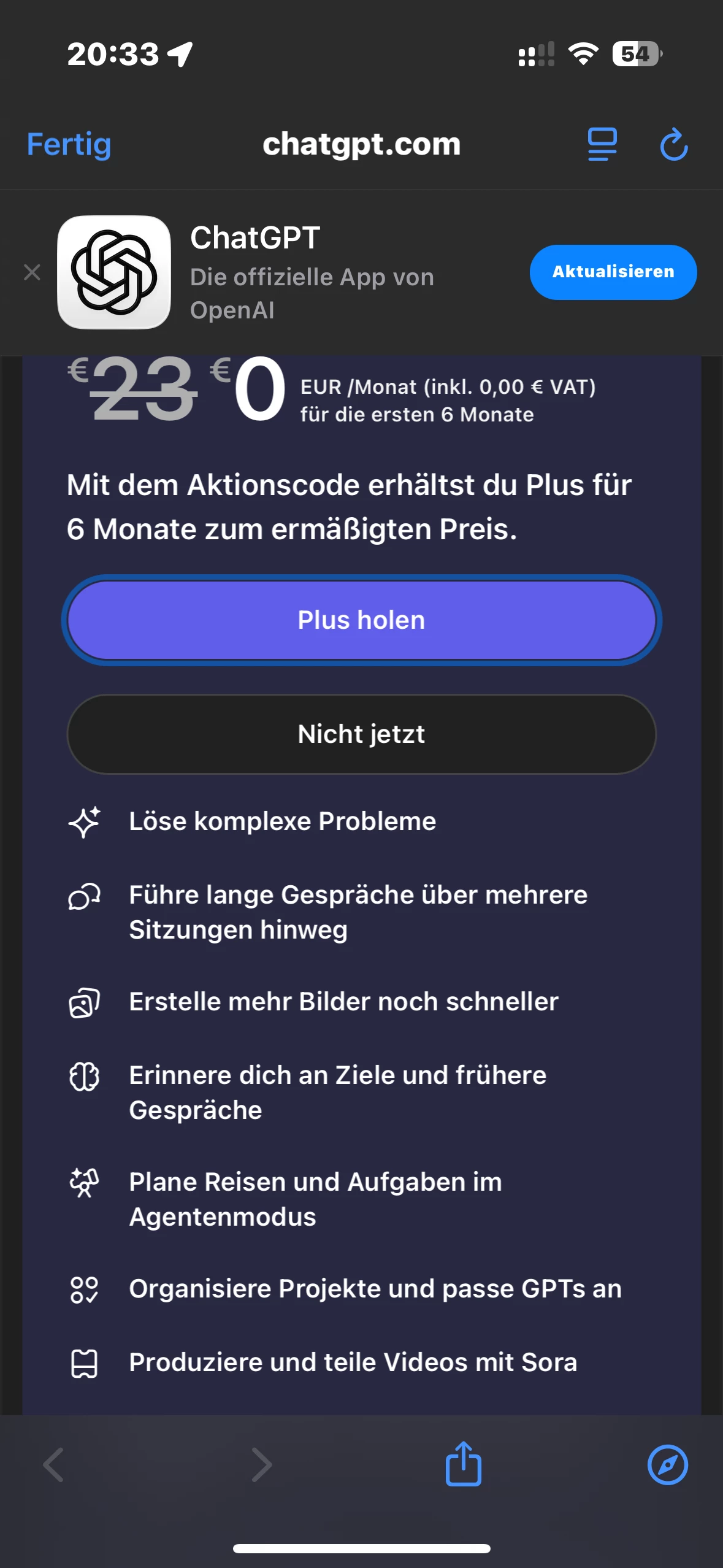Screen dimensions: 723x1568
Task: Tap Fertig to close the browser view
Action: point(69,145)
